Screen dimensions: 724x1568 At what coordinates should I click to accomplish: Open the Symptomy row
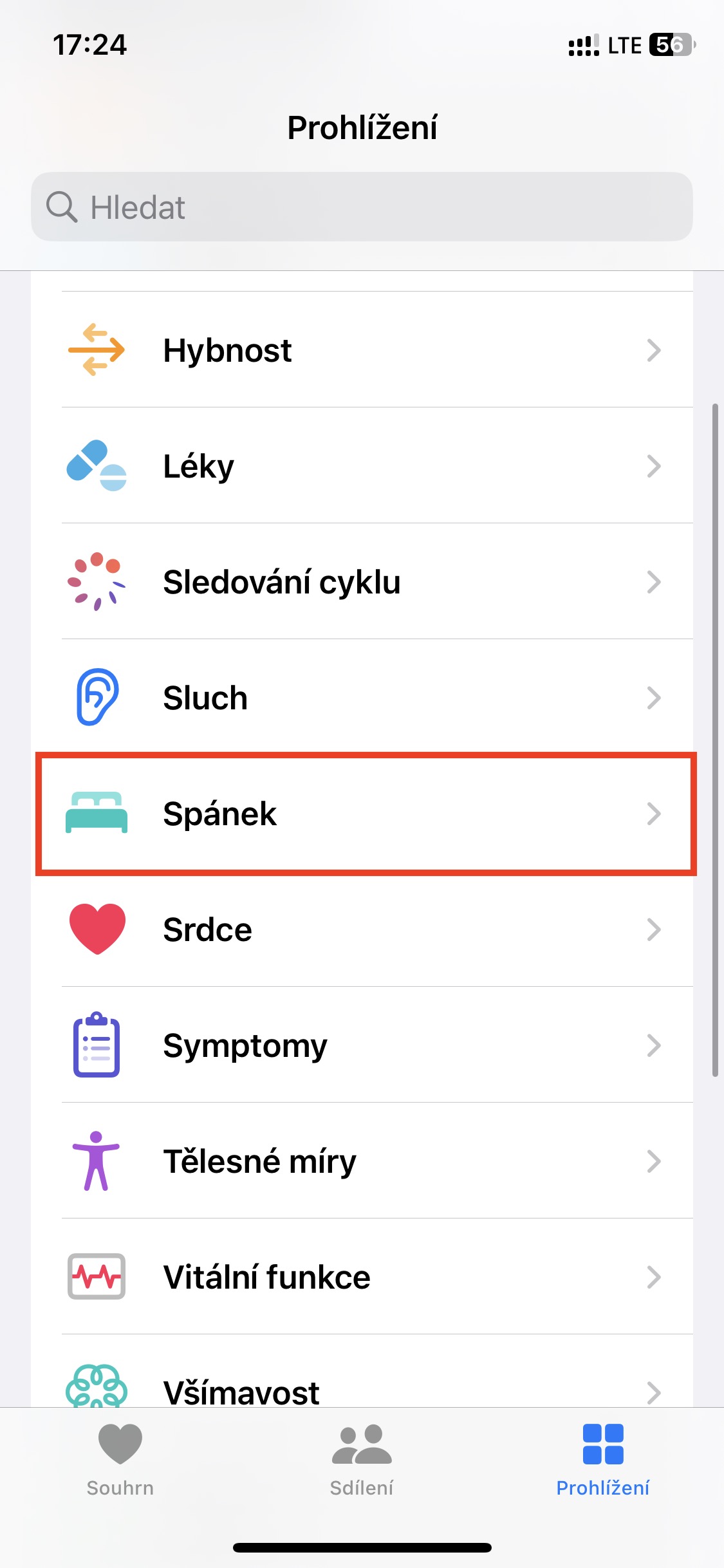[362, 1045]
